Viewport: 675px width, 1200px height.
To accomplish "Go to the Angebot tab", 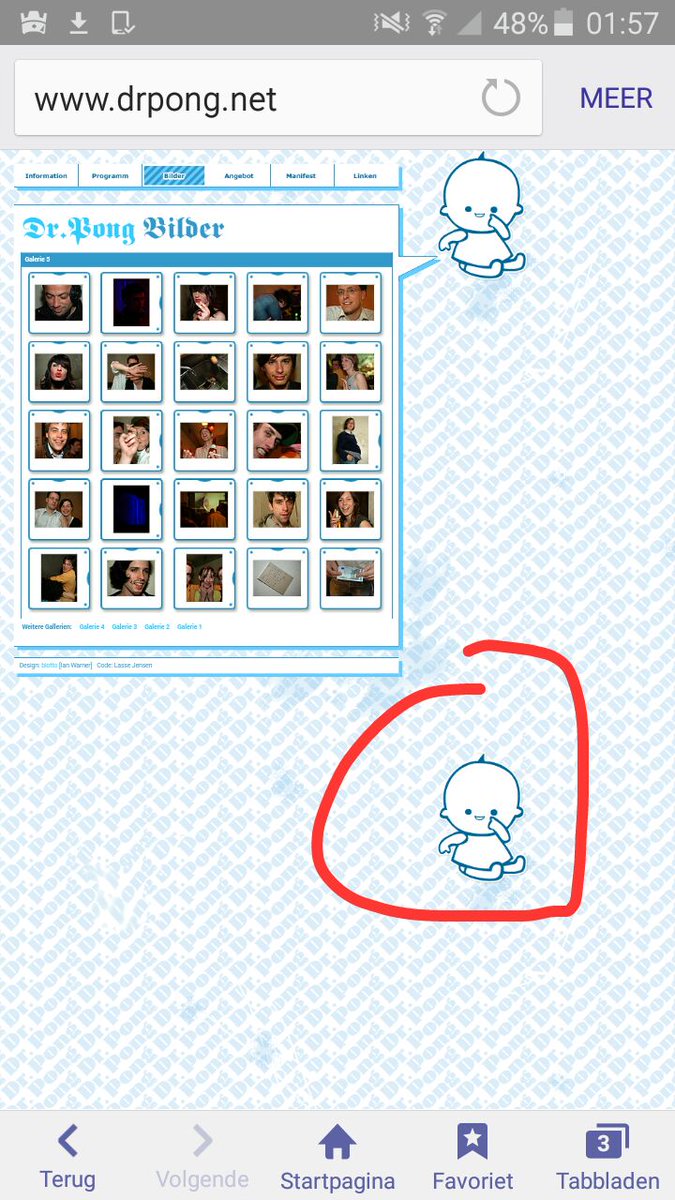I will [x=239, y=176].
